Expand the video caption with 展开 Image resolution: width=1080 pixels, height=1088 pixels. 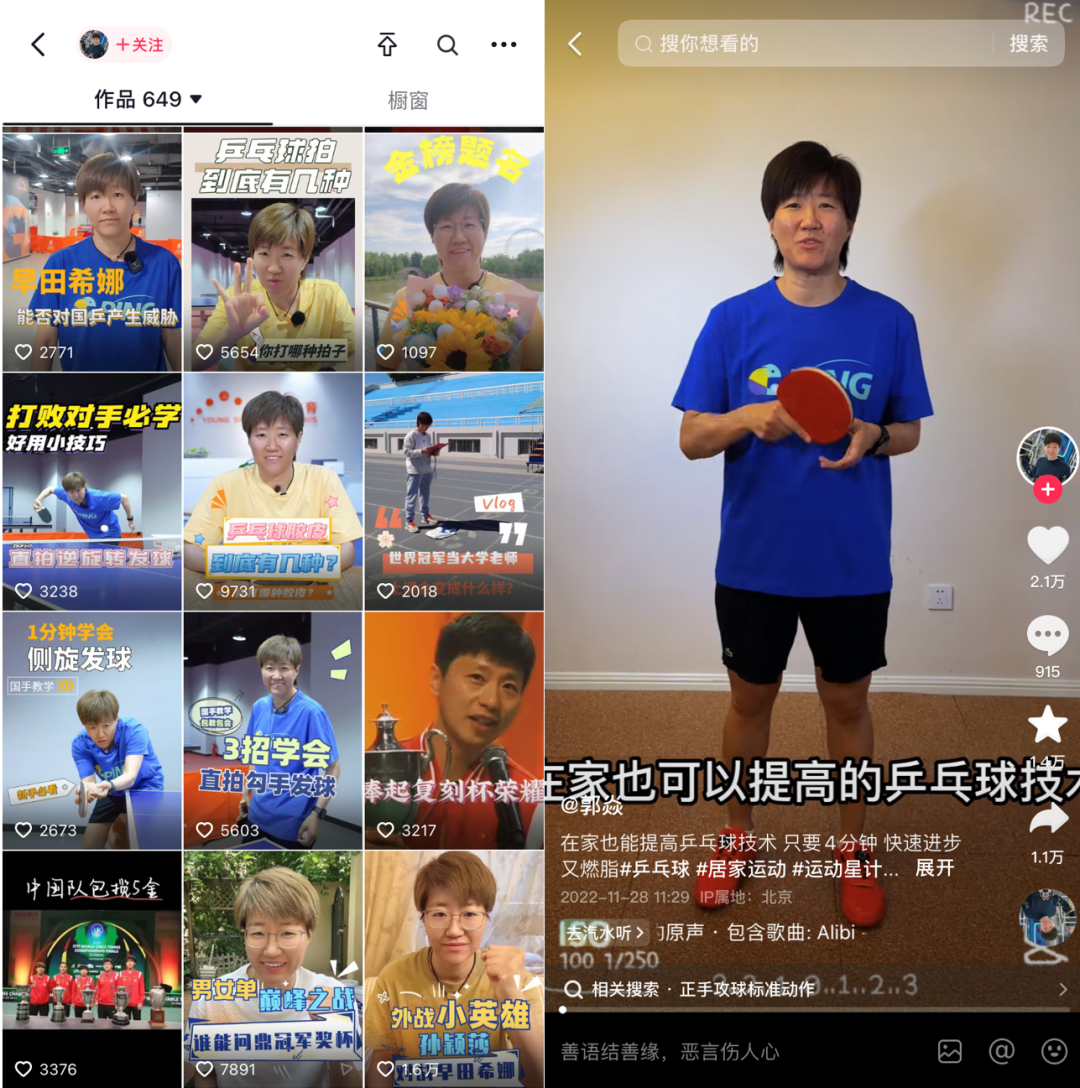[x=934, y=868]
